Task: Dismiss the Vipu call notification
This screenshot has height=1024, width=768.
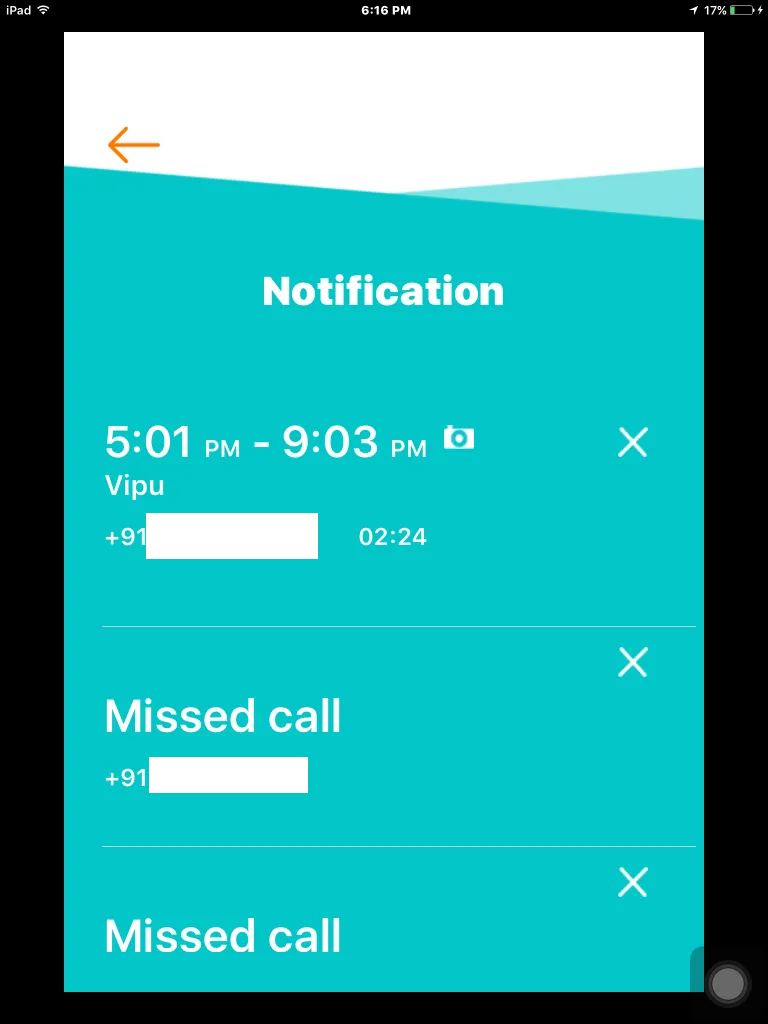Action: [x=633, y=442]
